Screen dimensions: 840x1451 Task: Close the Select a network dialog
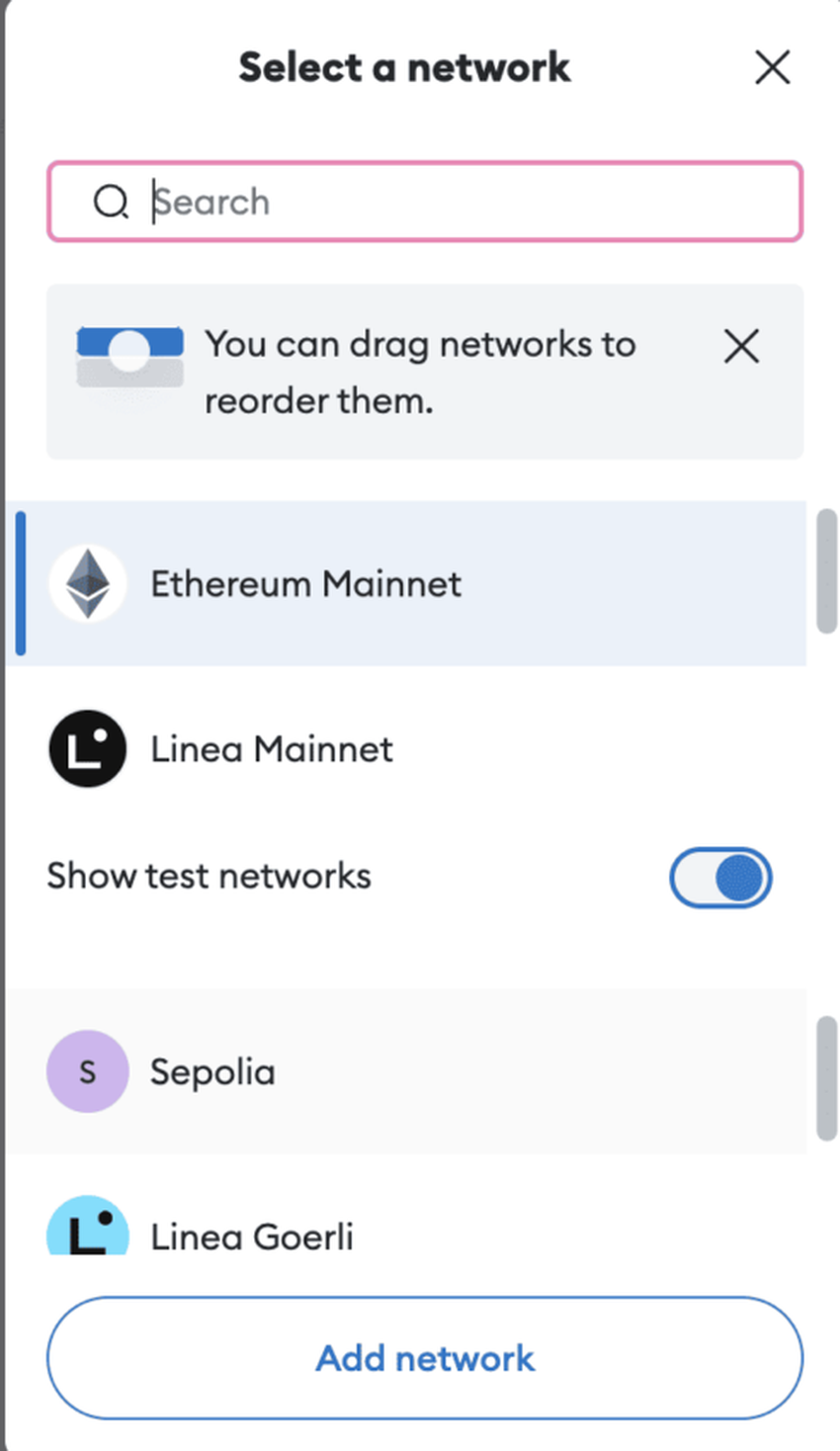pos(772,68)
